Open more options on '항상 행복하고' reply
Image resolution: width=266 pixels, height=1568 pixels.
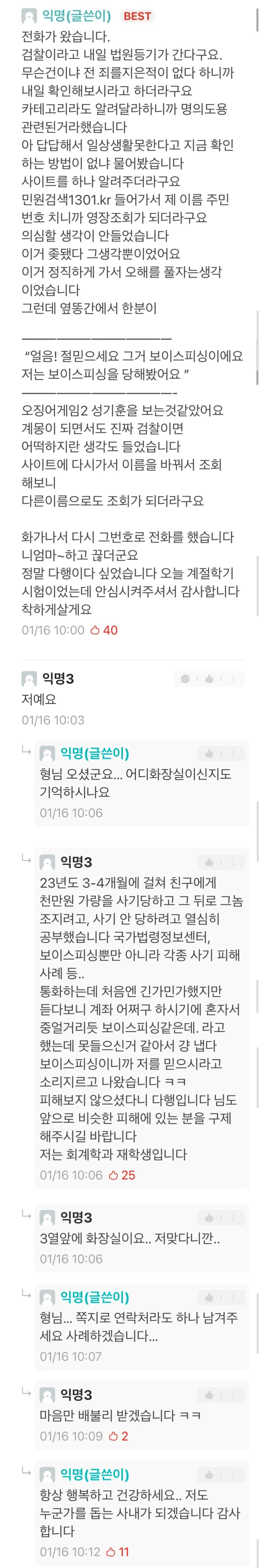click(x=232, y=1475)
